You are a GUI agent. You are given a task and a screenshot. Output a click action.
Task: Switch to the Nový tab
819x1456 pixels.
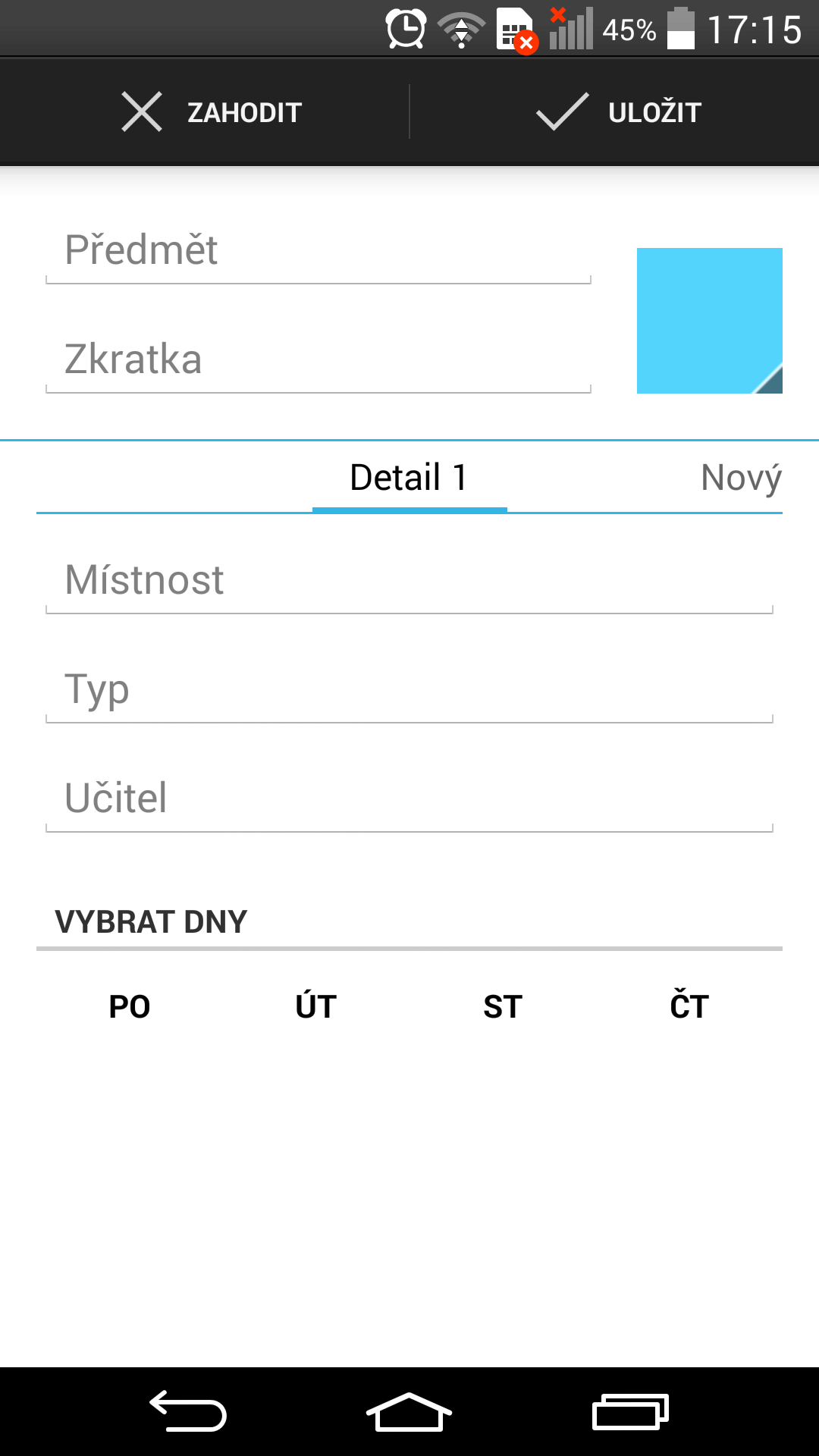[741, 478]
